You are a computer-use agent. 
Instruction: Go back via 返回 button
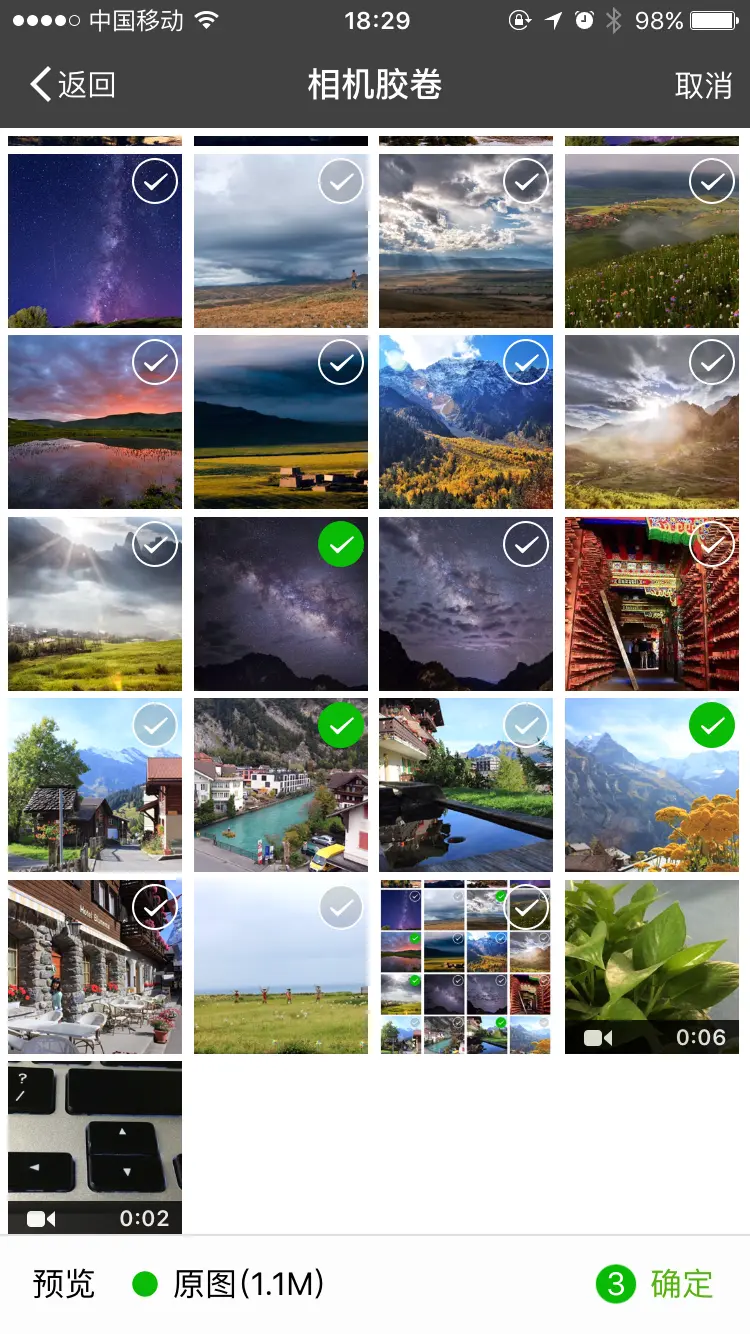tap(74, 85)
